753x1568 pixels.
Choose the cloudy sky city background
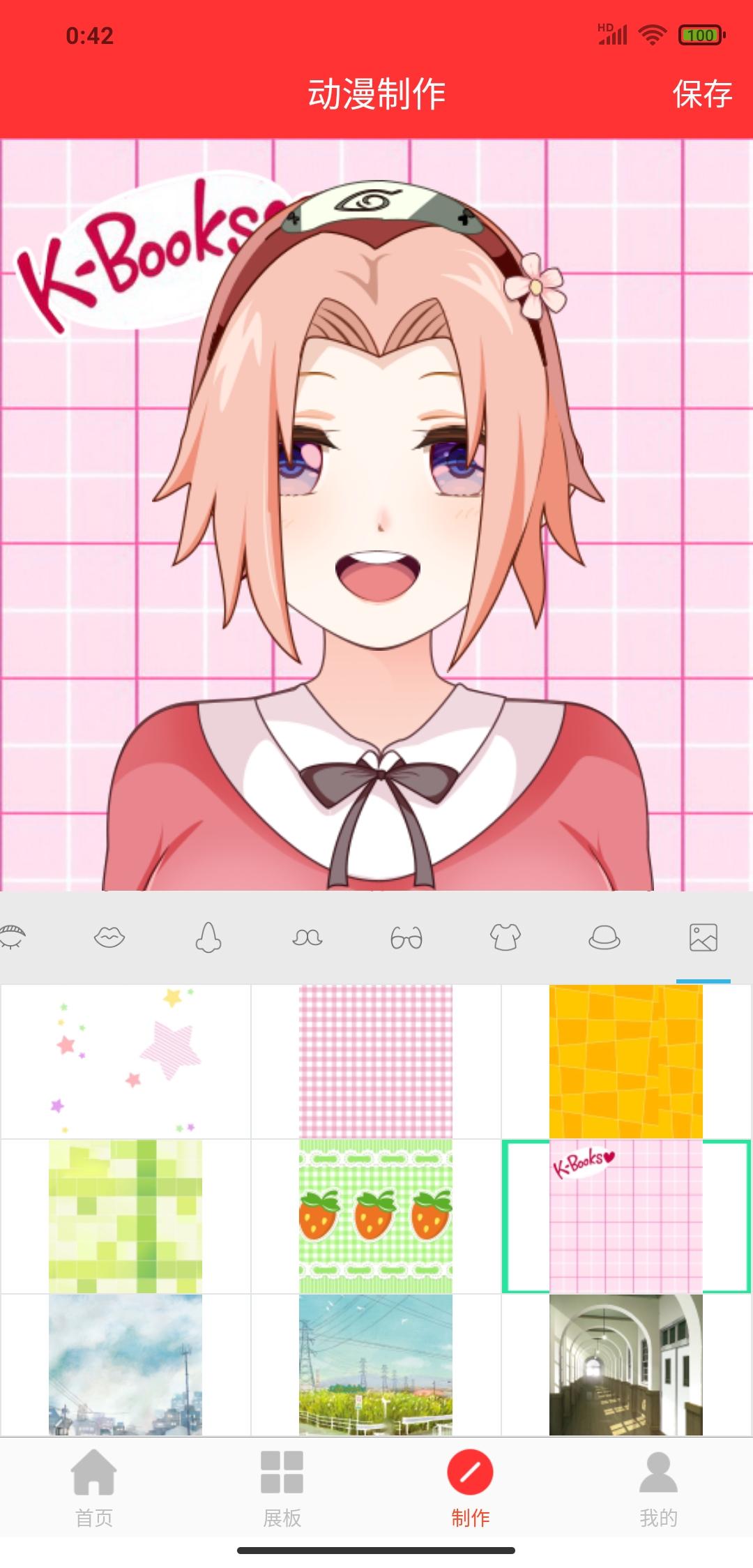tap(125, 1365)
